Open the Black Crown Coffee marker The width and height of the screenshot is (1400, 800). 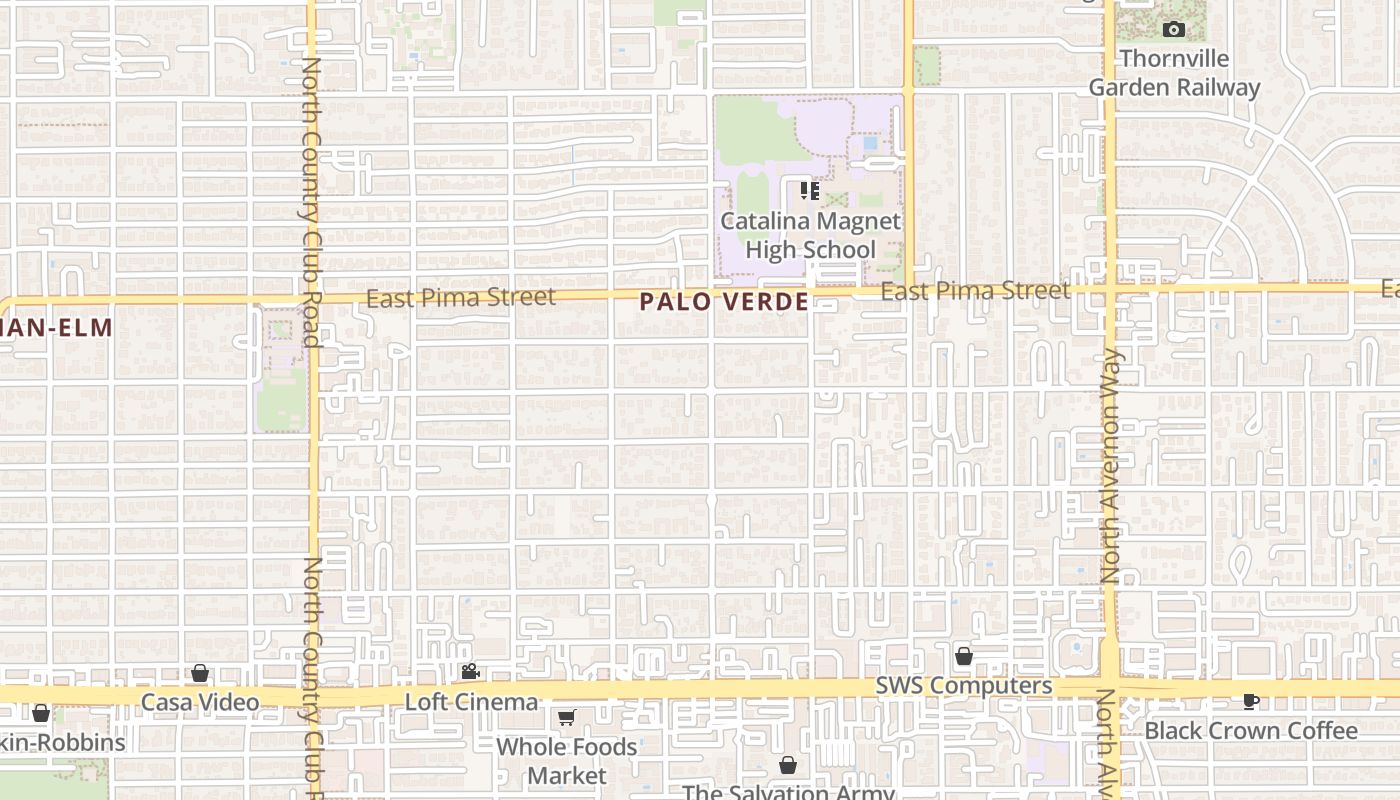click(1250, 701)
